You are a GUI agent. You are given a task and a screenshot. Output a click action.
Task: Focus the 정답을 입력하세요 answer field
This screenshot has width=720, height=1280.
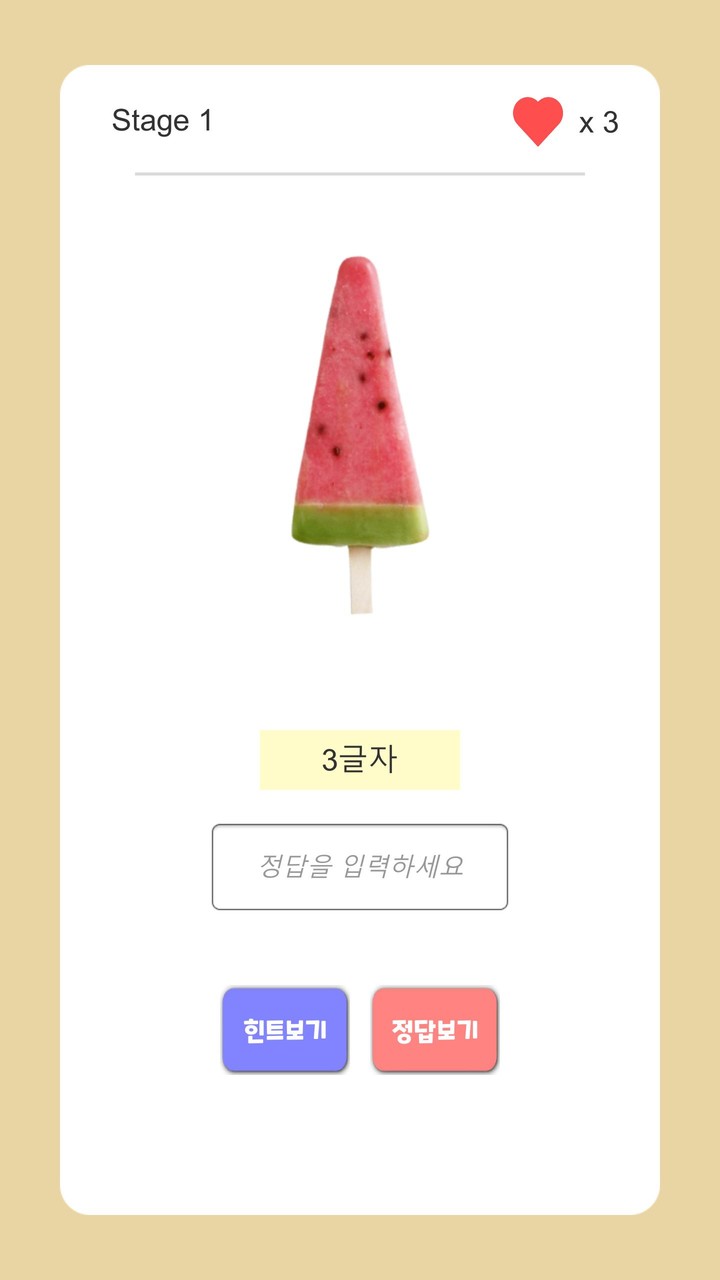pos(360,866)
